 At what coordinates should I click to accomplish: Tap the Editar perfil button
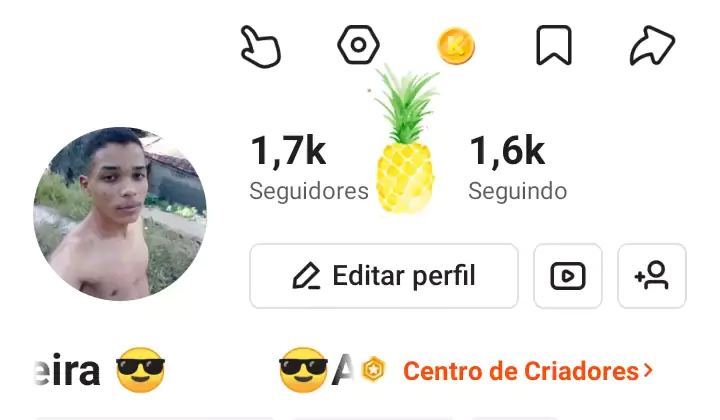[x=384, y=276]
